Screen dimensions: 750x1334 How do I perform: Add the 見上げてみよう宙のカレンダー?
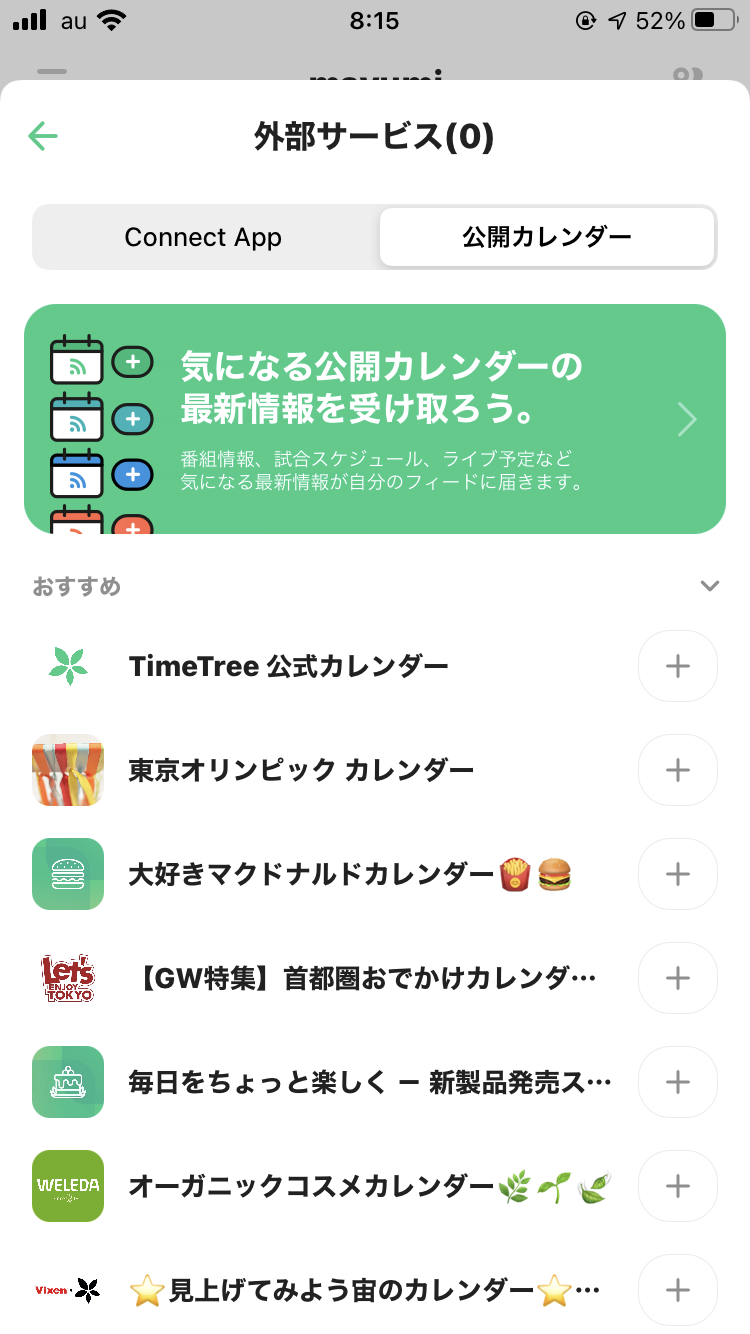(677, 1290)
